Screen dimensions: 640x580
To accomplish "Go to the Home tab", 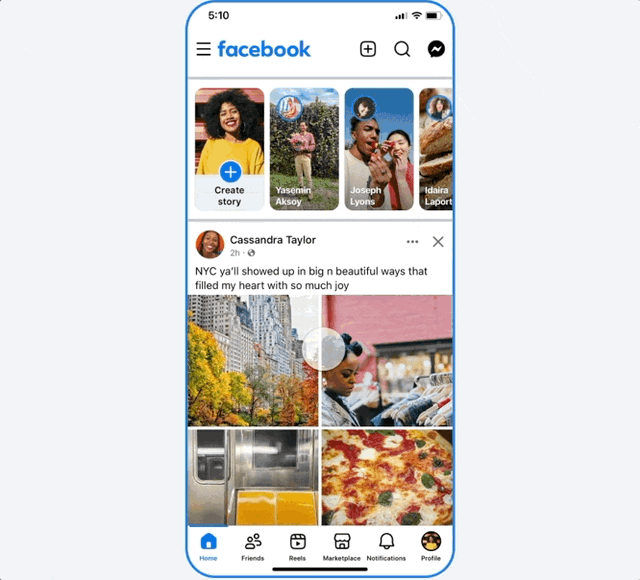I will pyautogui.click(x=208, y=546).
